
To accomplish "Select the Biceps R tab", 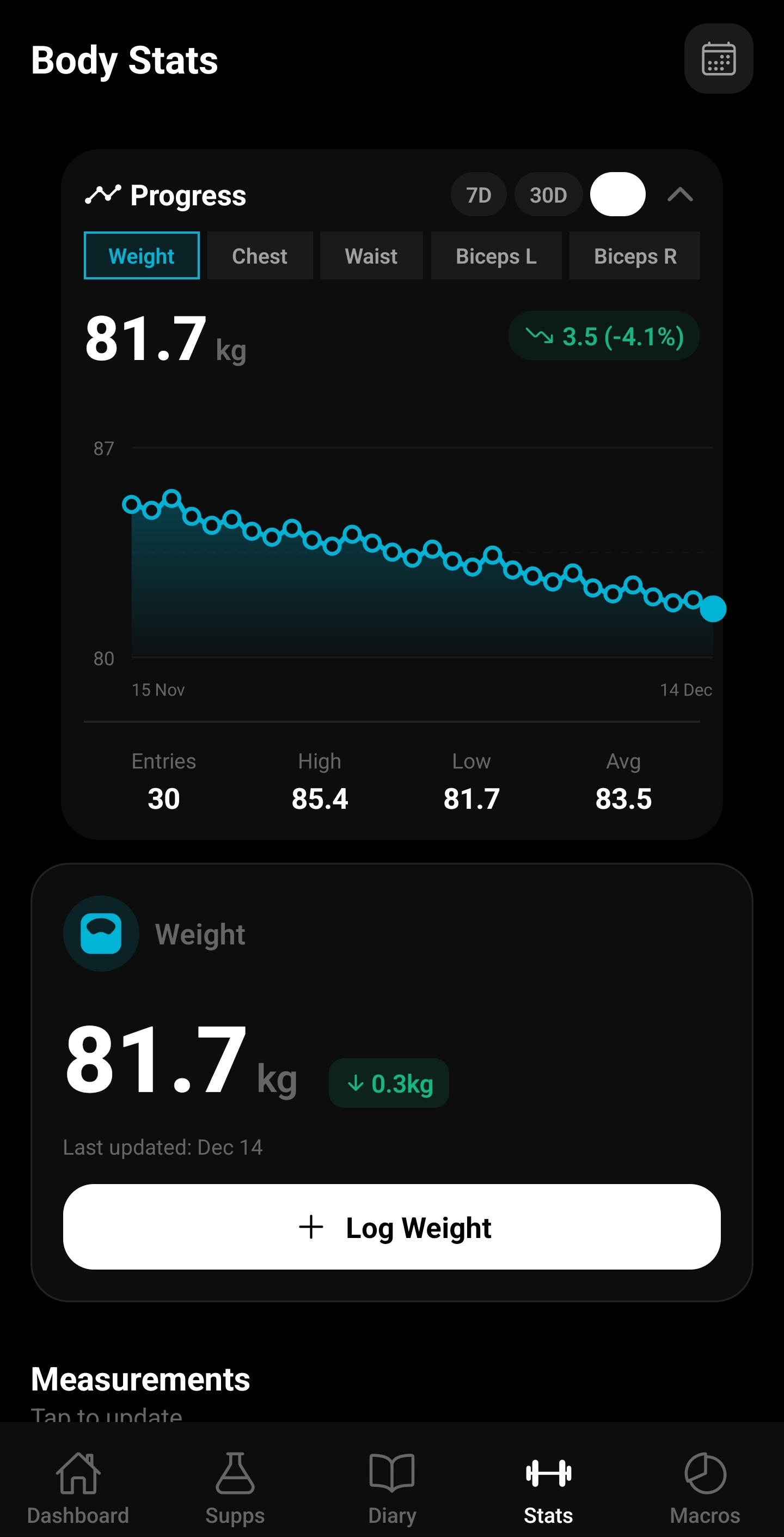I will pos(634,255).
